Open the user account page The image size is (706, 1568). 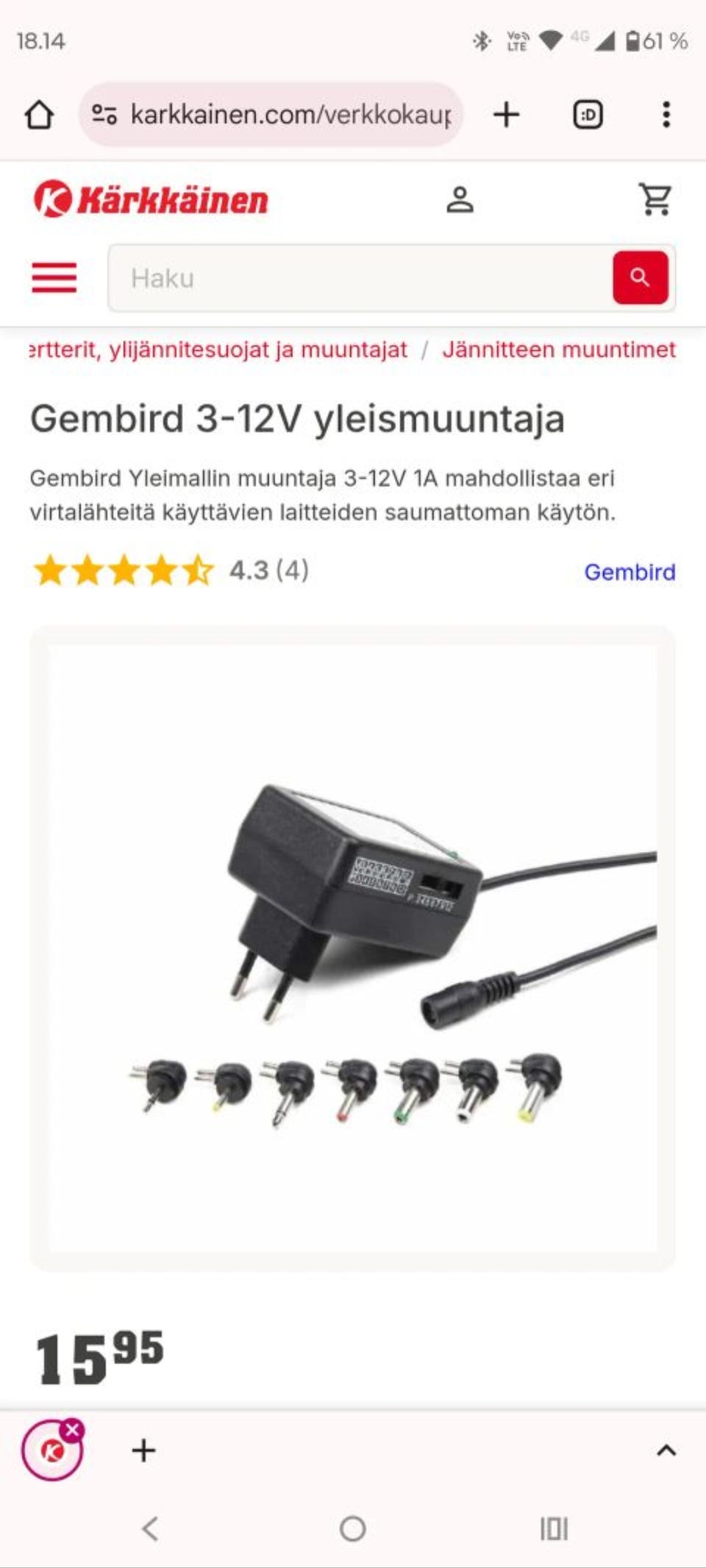[x=460, y=199]
